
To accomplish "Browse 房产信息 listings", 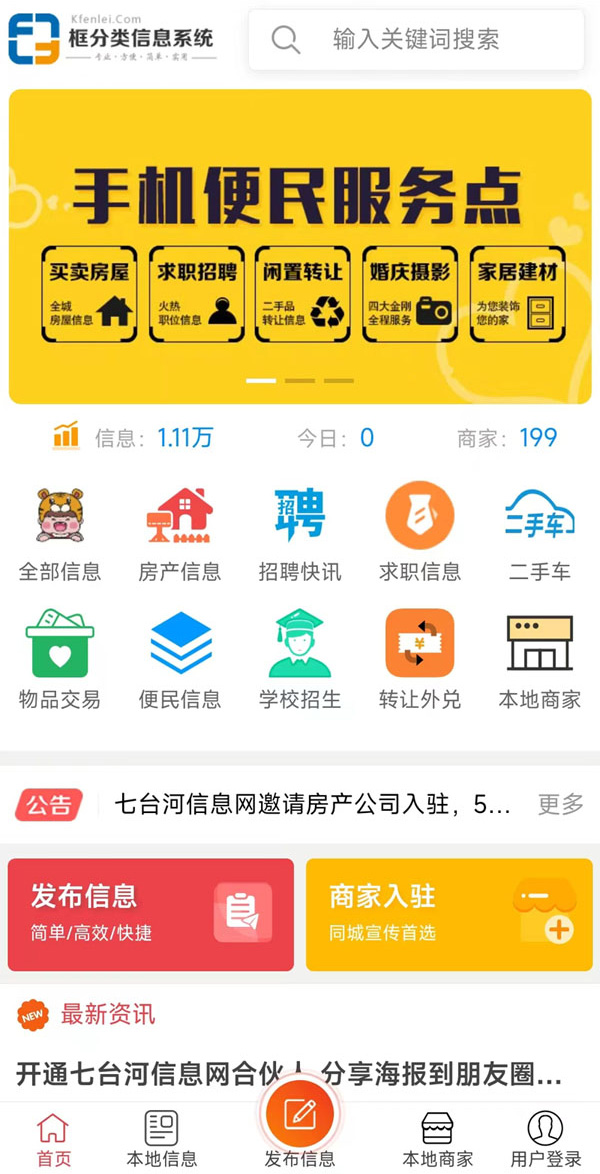I will (180, 535).
